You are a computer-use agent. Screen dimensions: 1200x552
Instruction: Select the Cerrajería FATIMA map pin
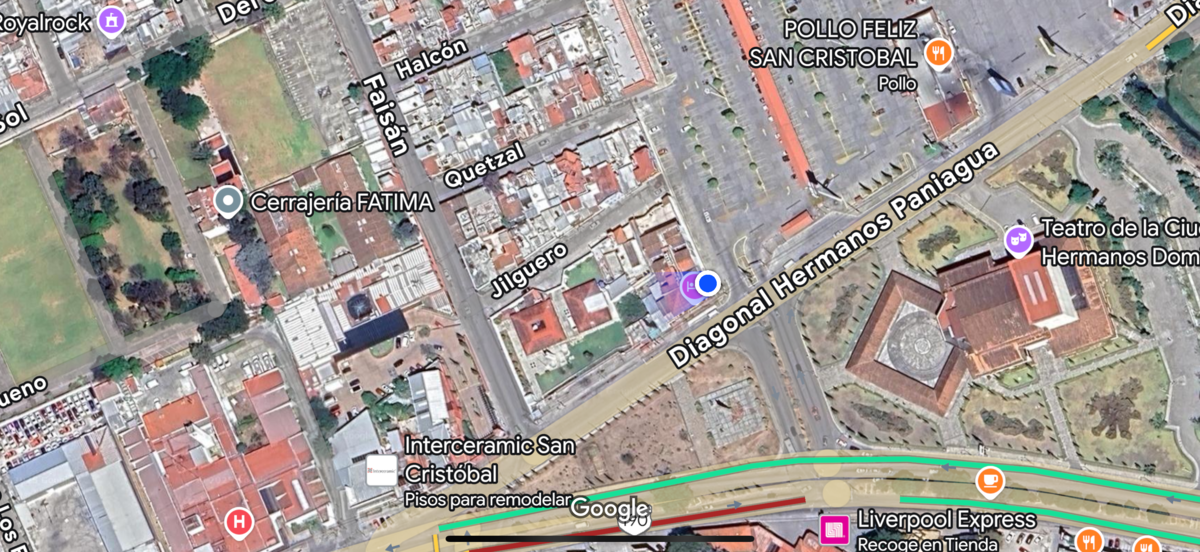pos(229,202)
